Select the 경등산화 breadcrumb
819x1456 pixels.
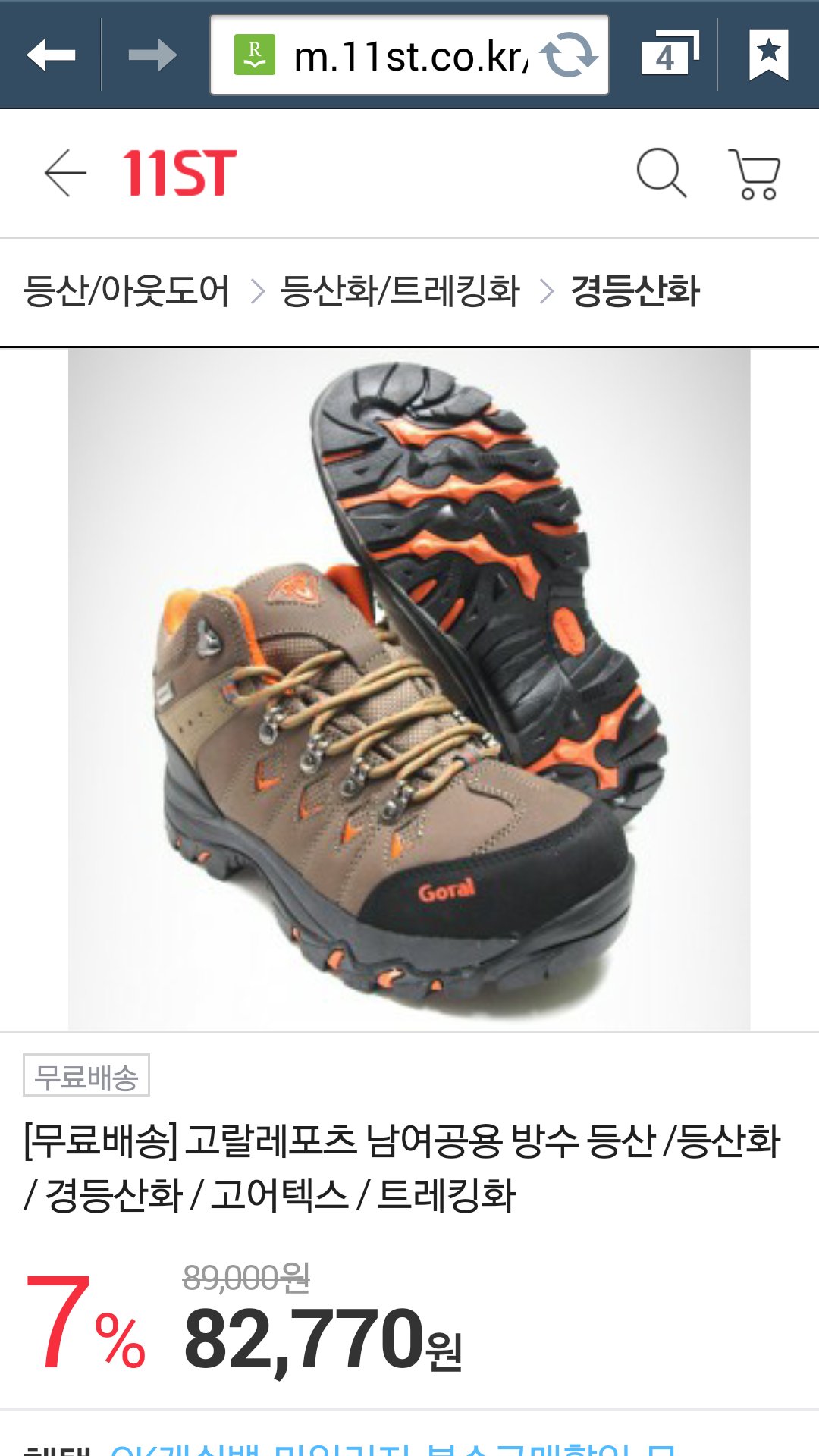pos(635,290)
